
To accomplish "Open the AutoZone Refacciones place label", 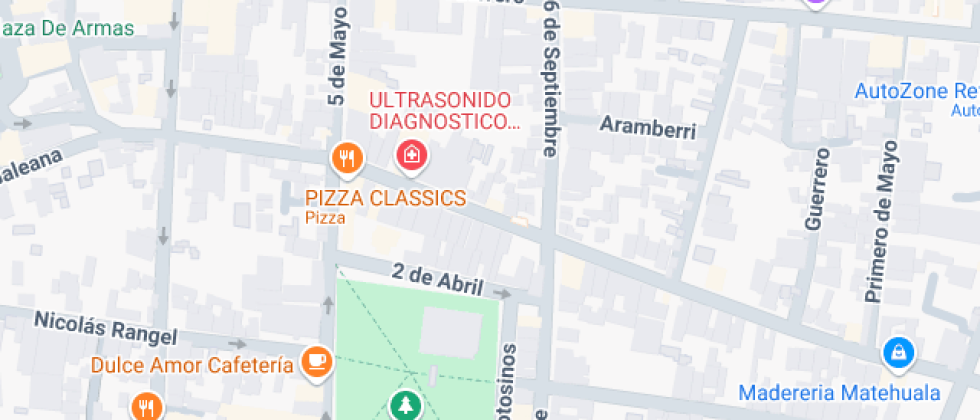I will click(916, 92).
